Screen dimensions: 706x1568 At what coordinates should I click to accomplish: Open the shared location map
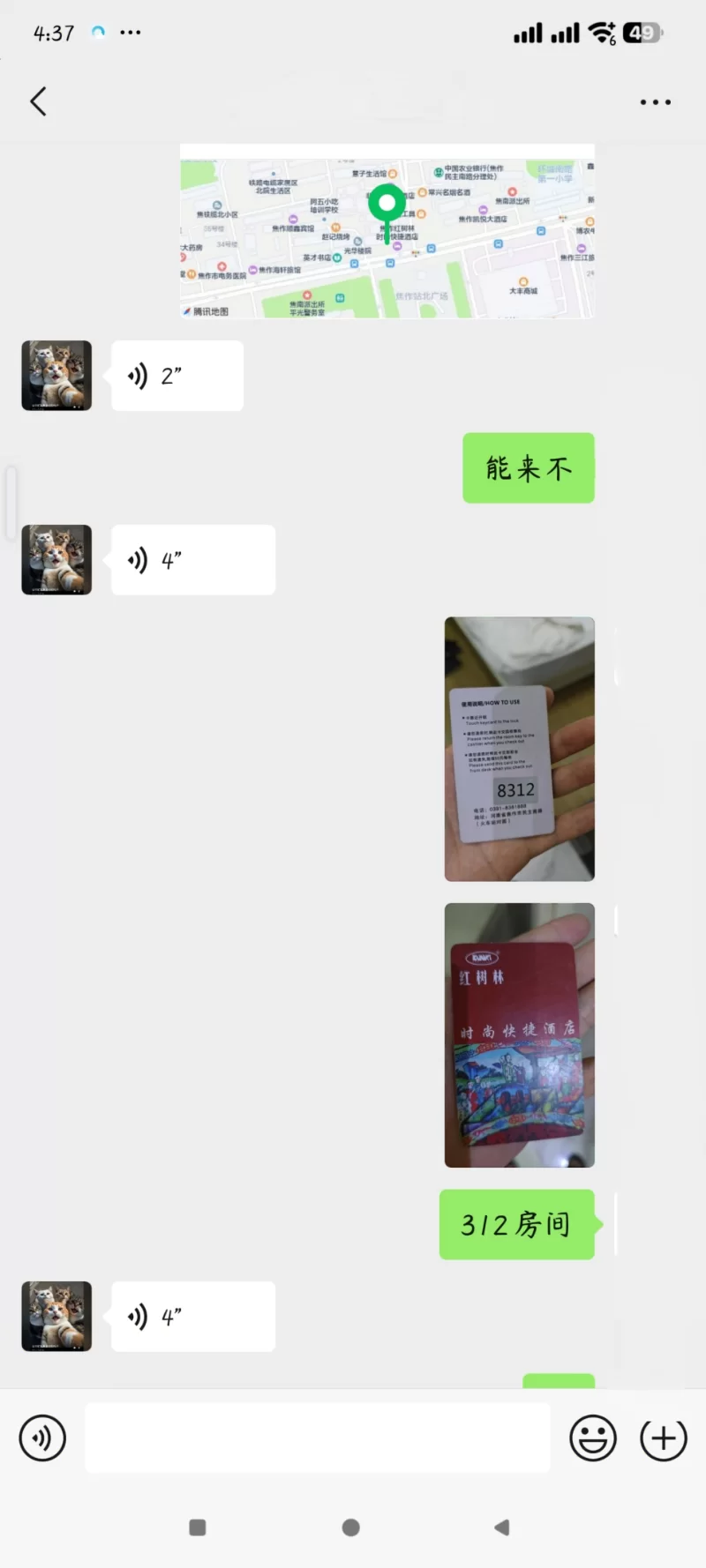tap(387, 231)
